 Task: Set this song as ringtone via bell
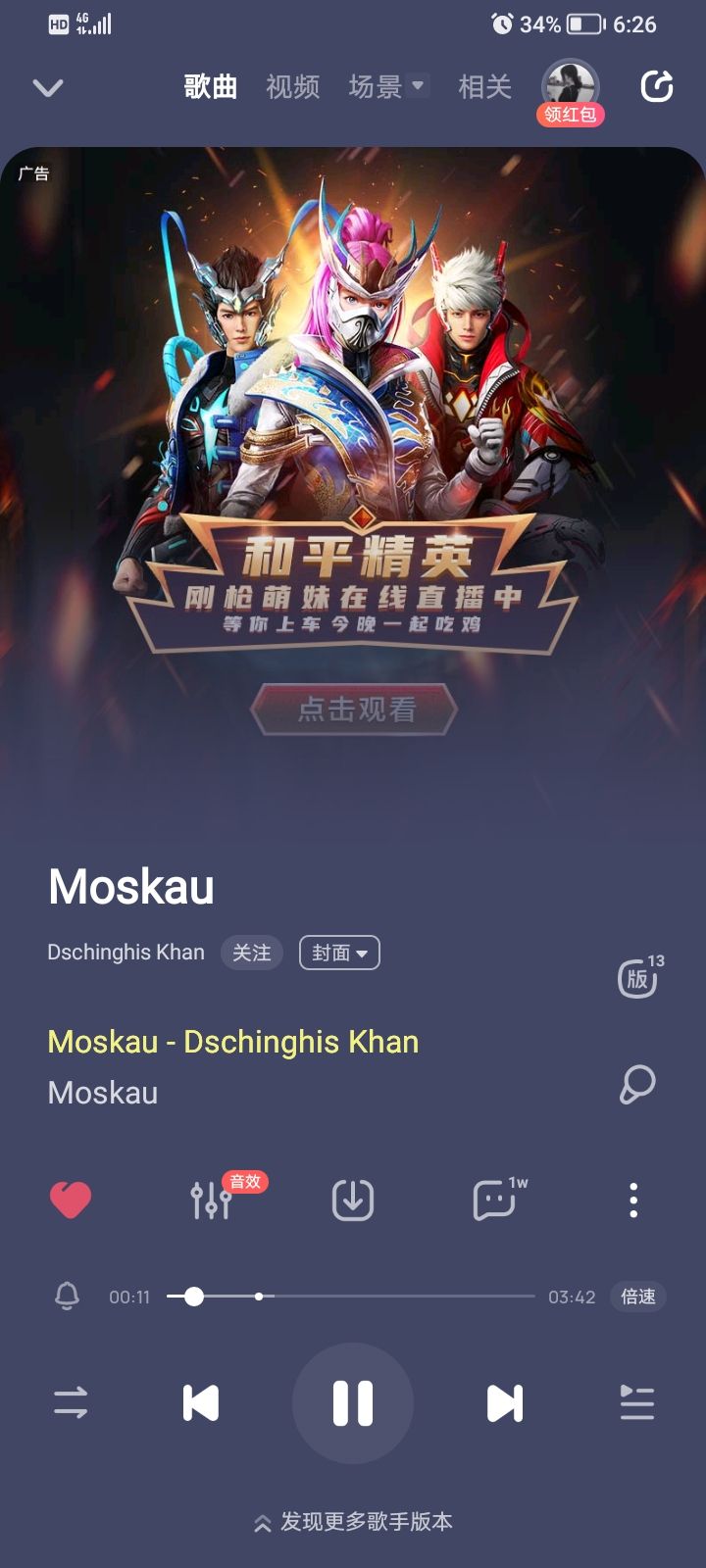67,1297
